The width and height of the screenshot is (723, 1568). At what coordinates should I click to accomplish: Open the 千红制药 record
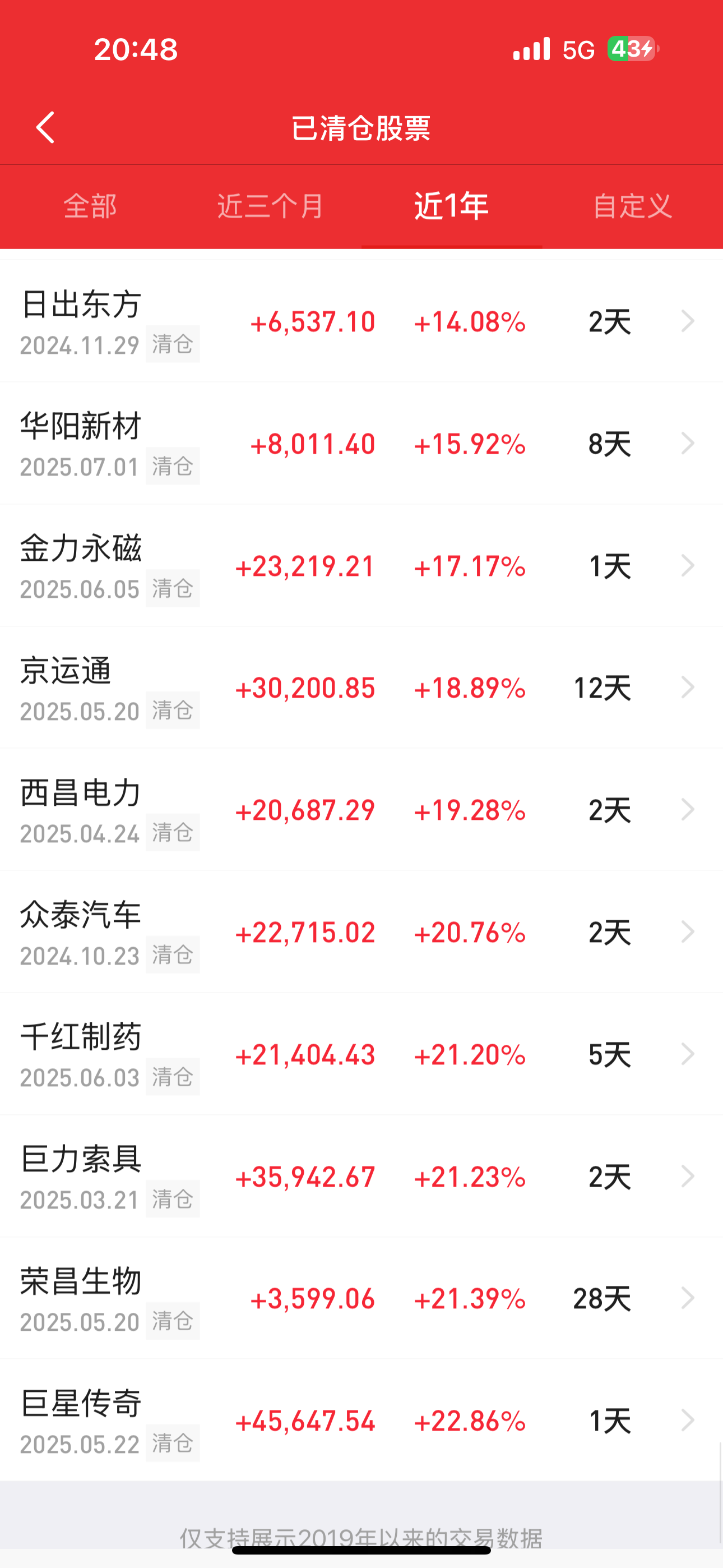[x=361, y=1054]
